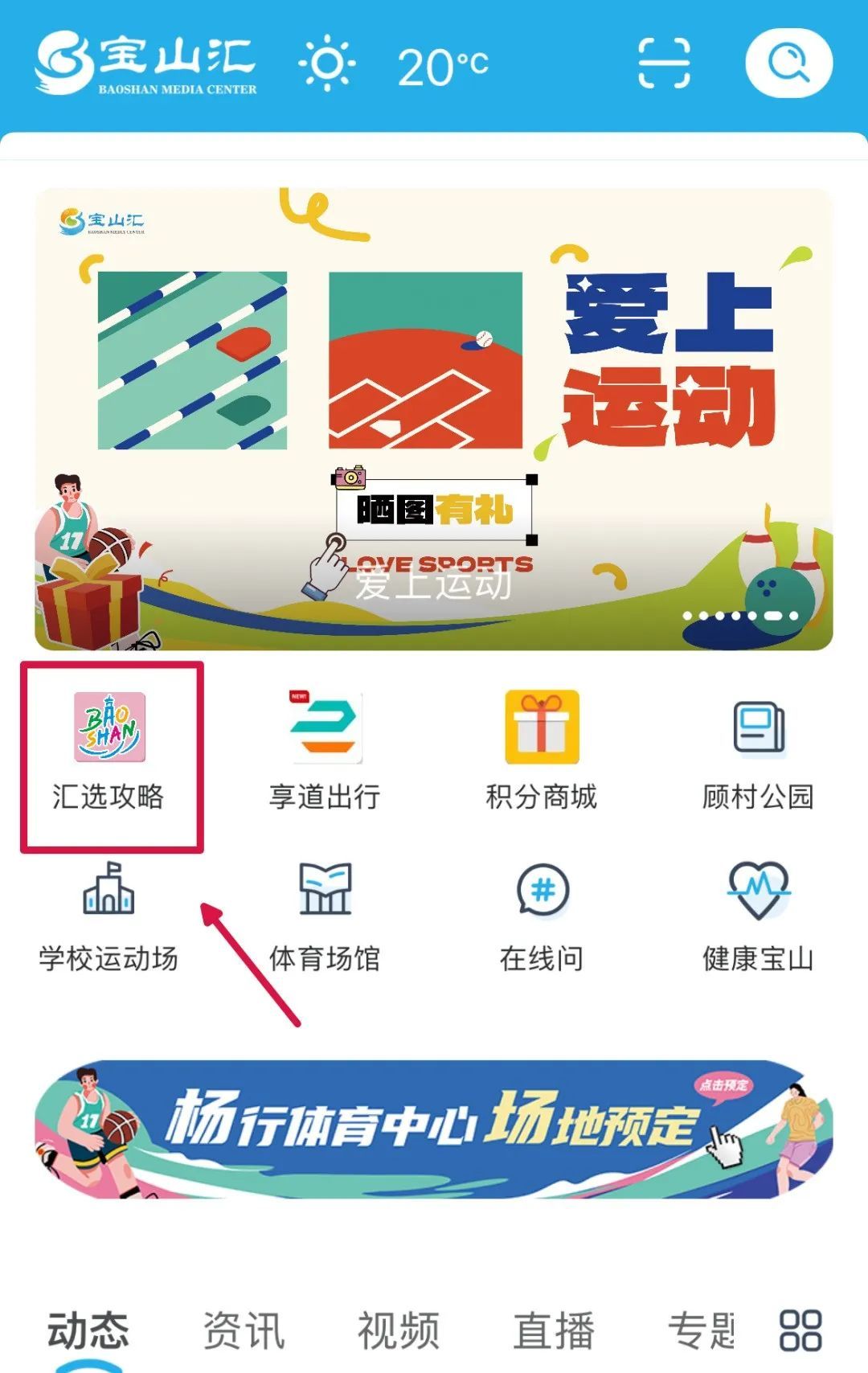
Task: Open 汇选攻略 shortcut
Action: [x=109, y=752]
